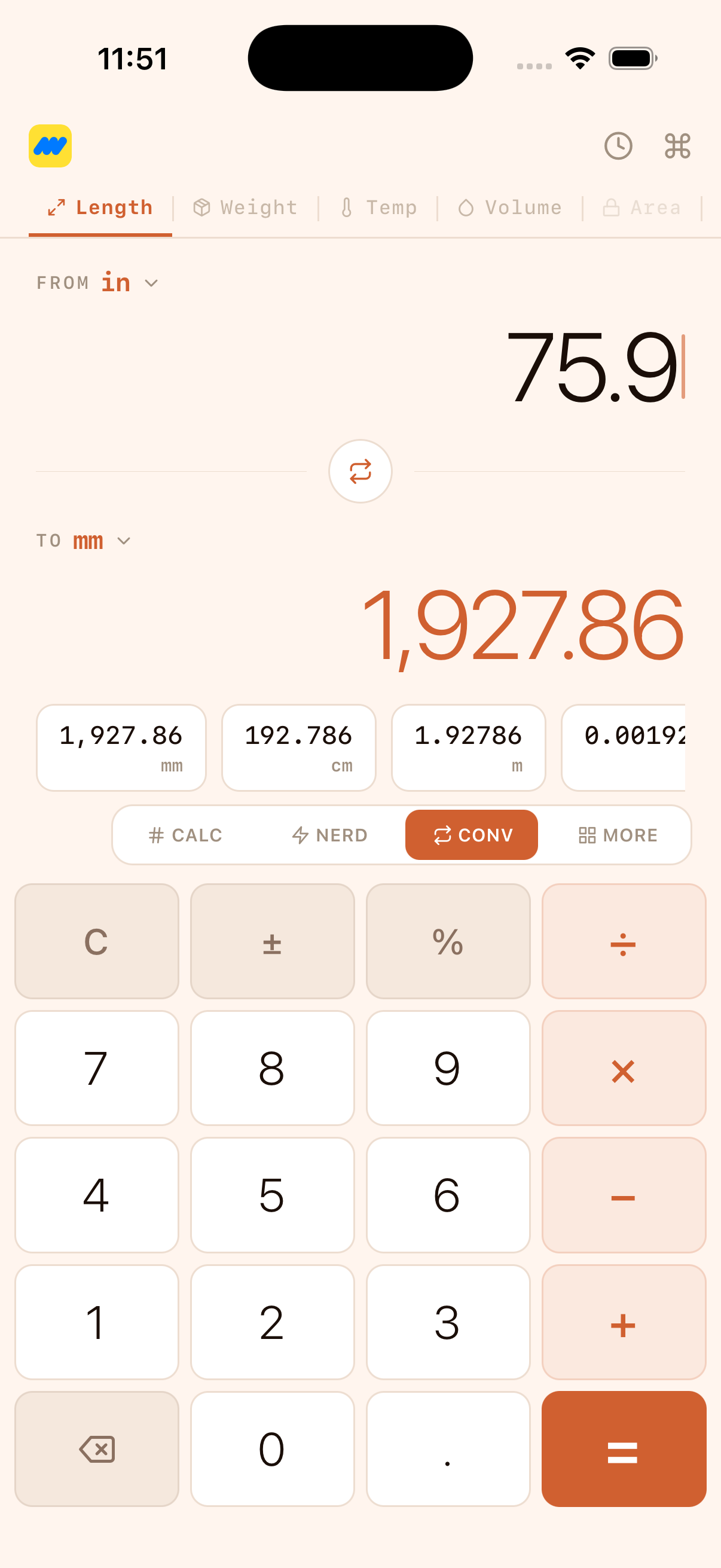Expand the FROM unit dropdown

(129, 283)
